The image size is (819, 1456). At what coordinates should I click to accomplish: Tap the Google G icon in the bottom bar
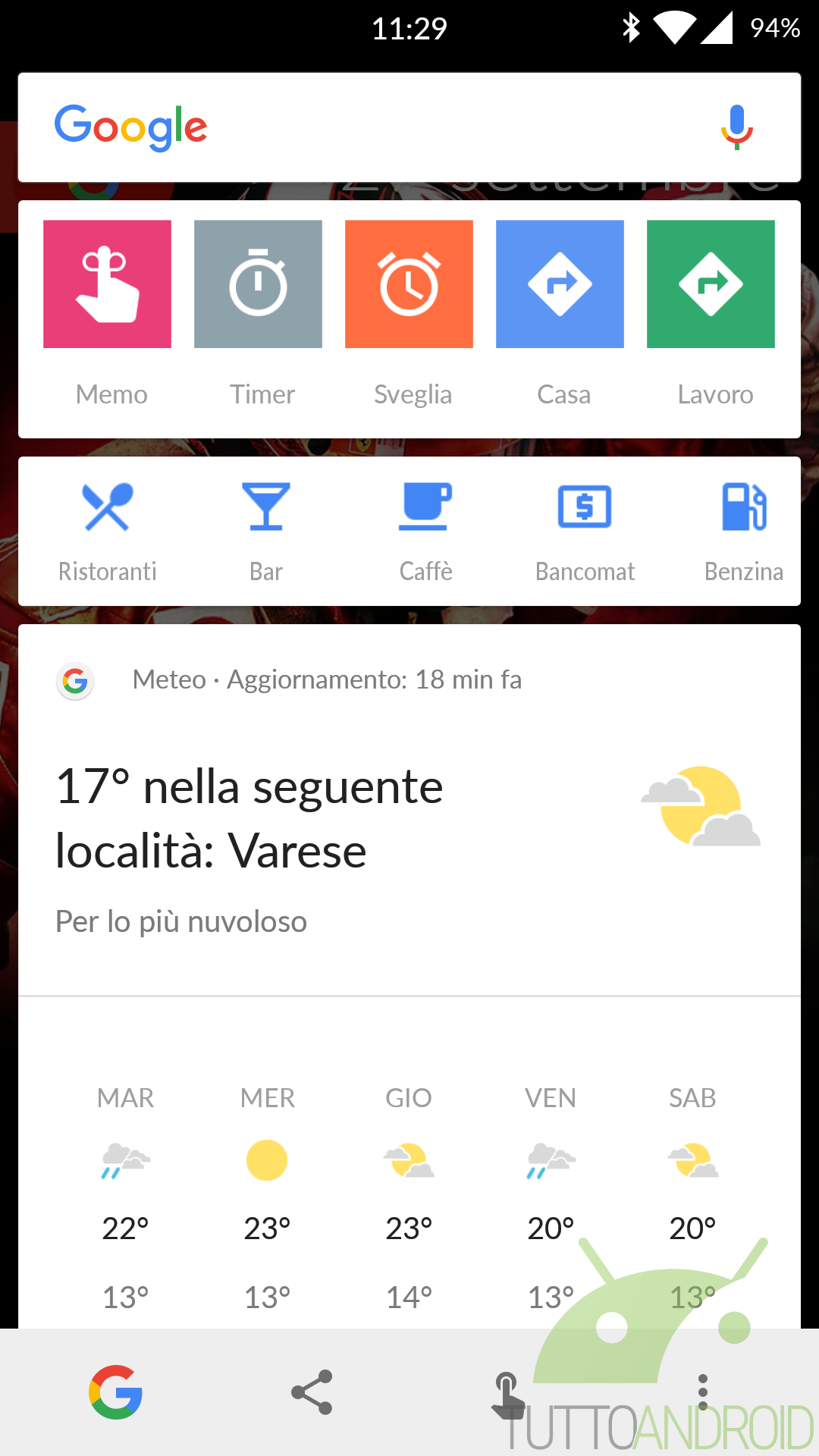(x=116, y=1392)
